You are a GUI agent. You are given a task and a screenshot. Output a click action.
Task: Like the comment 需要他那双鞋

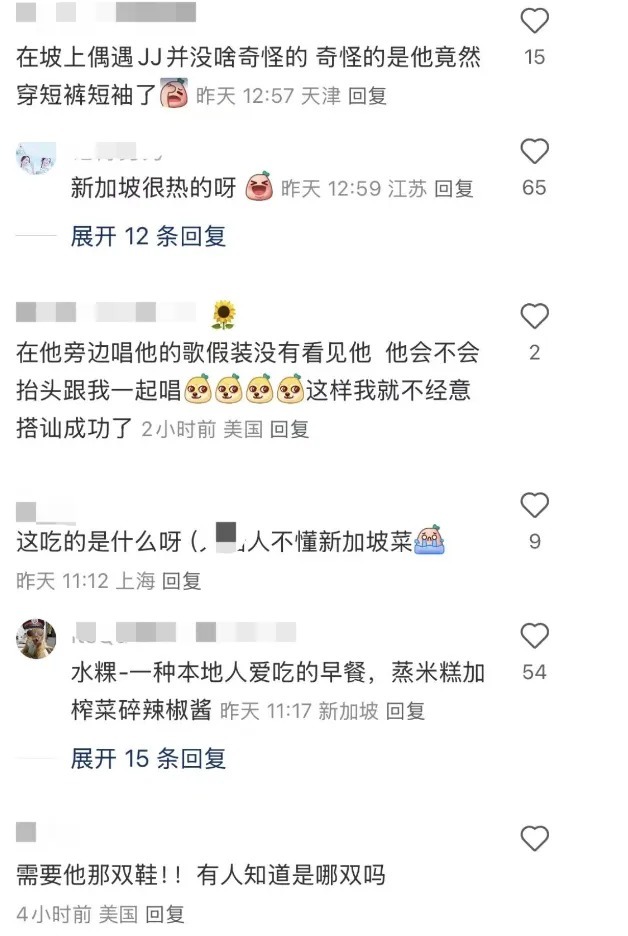535,839
